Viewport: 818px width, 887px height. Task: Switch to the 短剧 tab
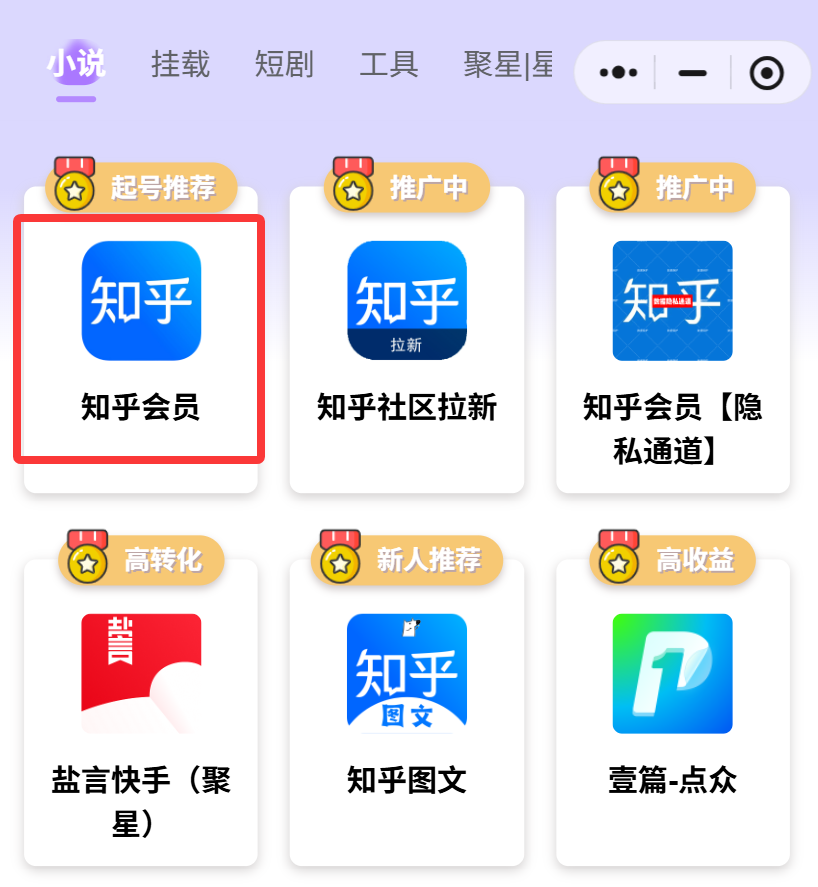click(x=284, y=65)
